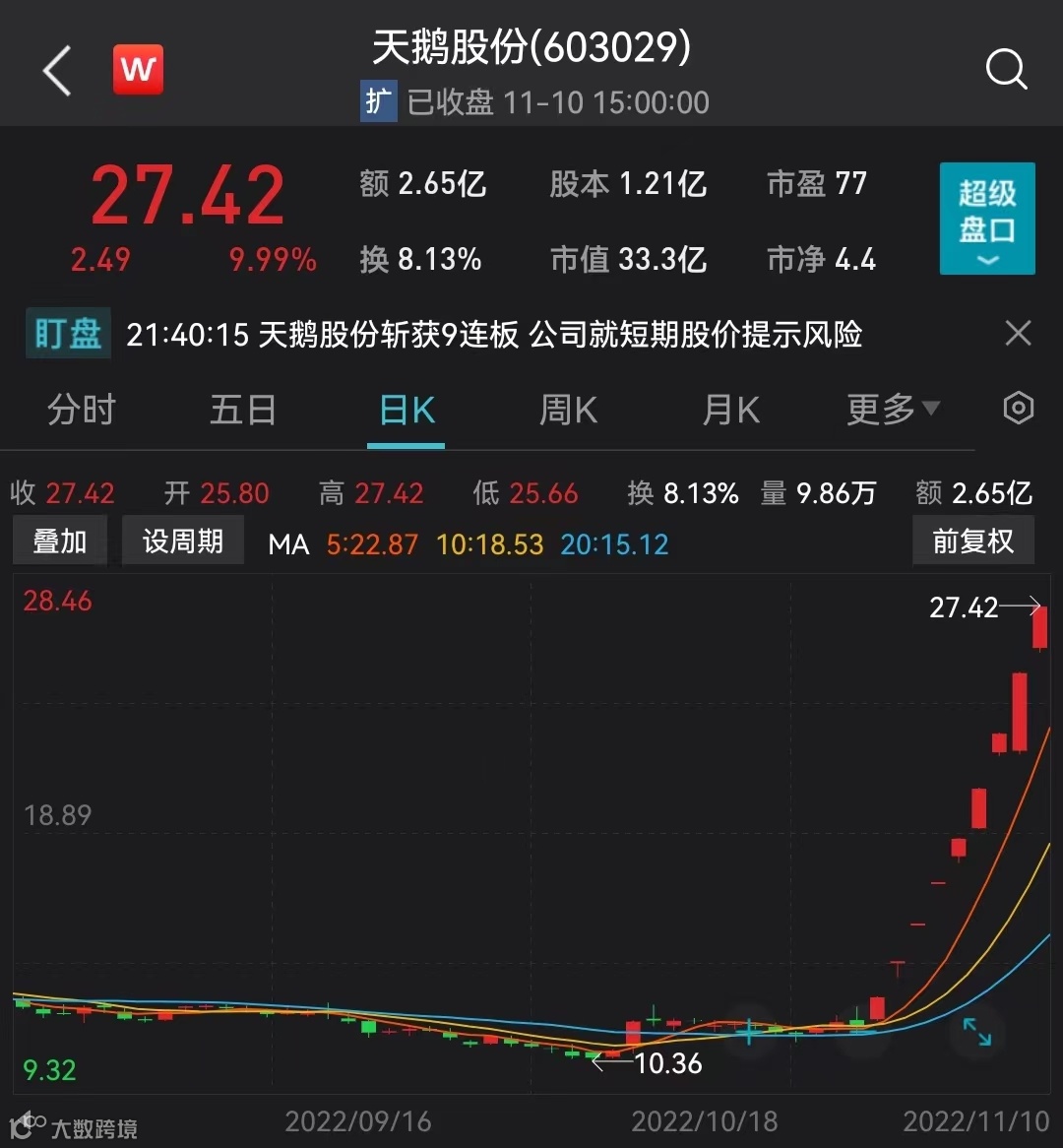Switch to the 五日 chart tab
The image size is (1063, 1148).
[243, 410]
